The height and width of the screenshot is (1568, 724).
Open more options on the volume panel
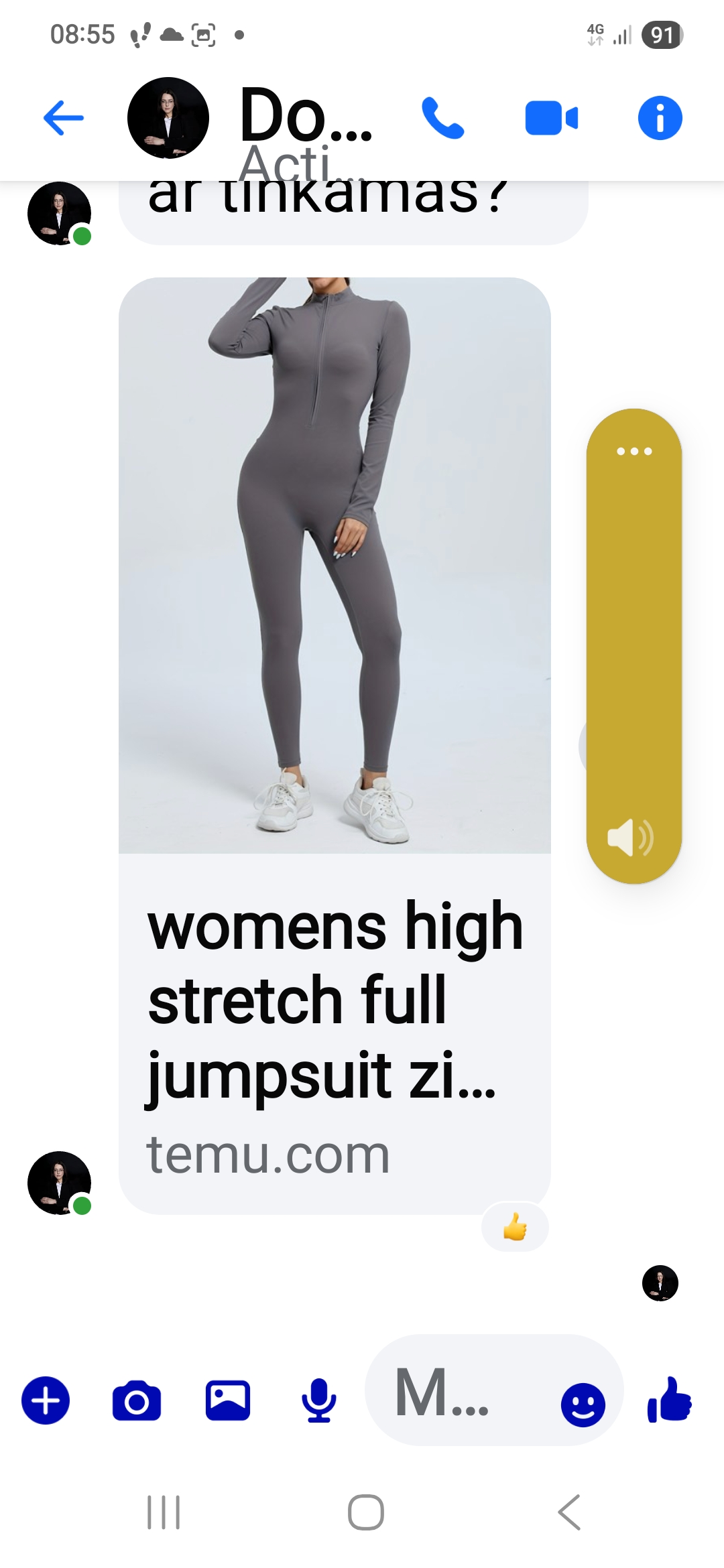[634, 451]
